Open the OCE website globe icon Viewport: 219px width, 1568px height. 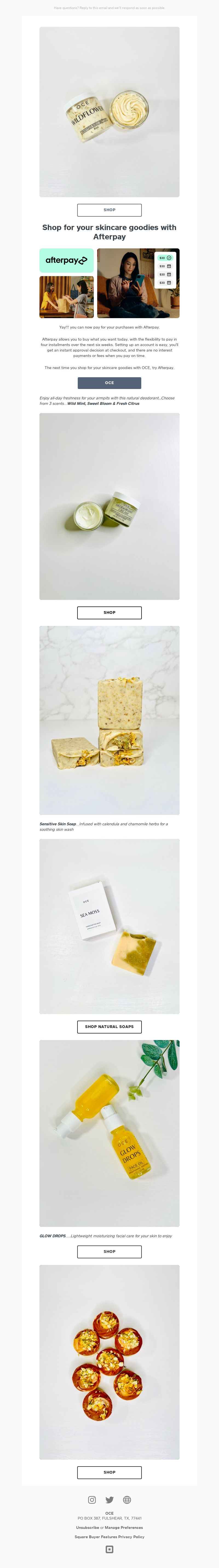pos(127,1500)
